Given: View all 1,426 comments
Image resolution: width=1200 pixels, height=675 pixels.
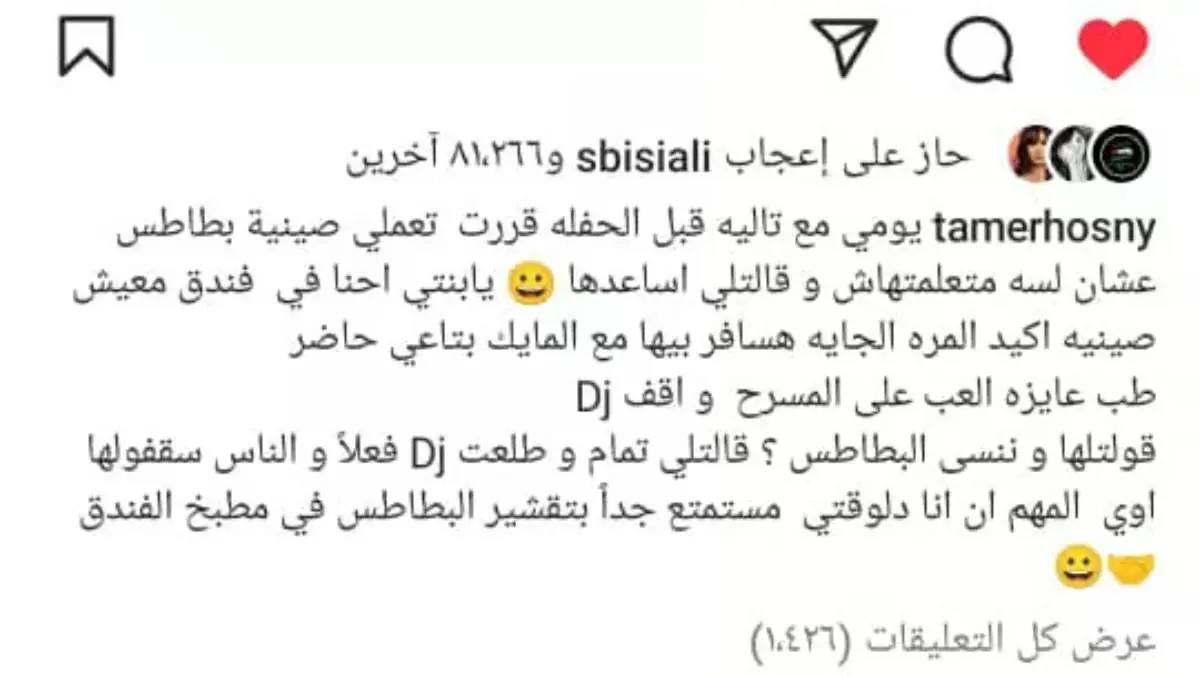Looking at the screenshot, I should point(953,639).
